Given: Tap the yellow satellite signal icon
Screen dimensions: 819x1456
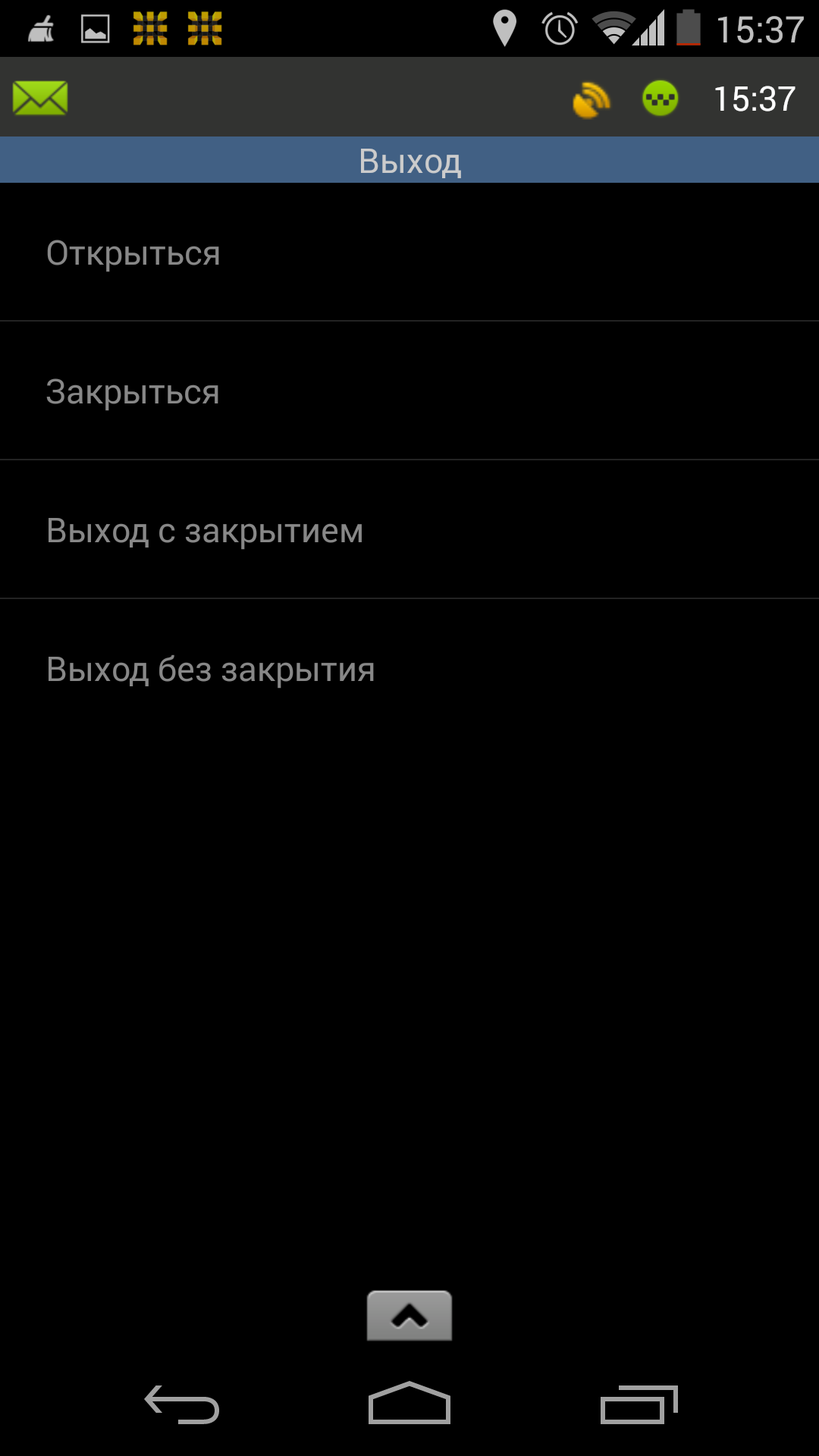Looking at the screenshot, I should [591, 99].
